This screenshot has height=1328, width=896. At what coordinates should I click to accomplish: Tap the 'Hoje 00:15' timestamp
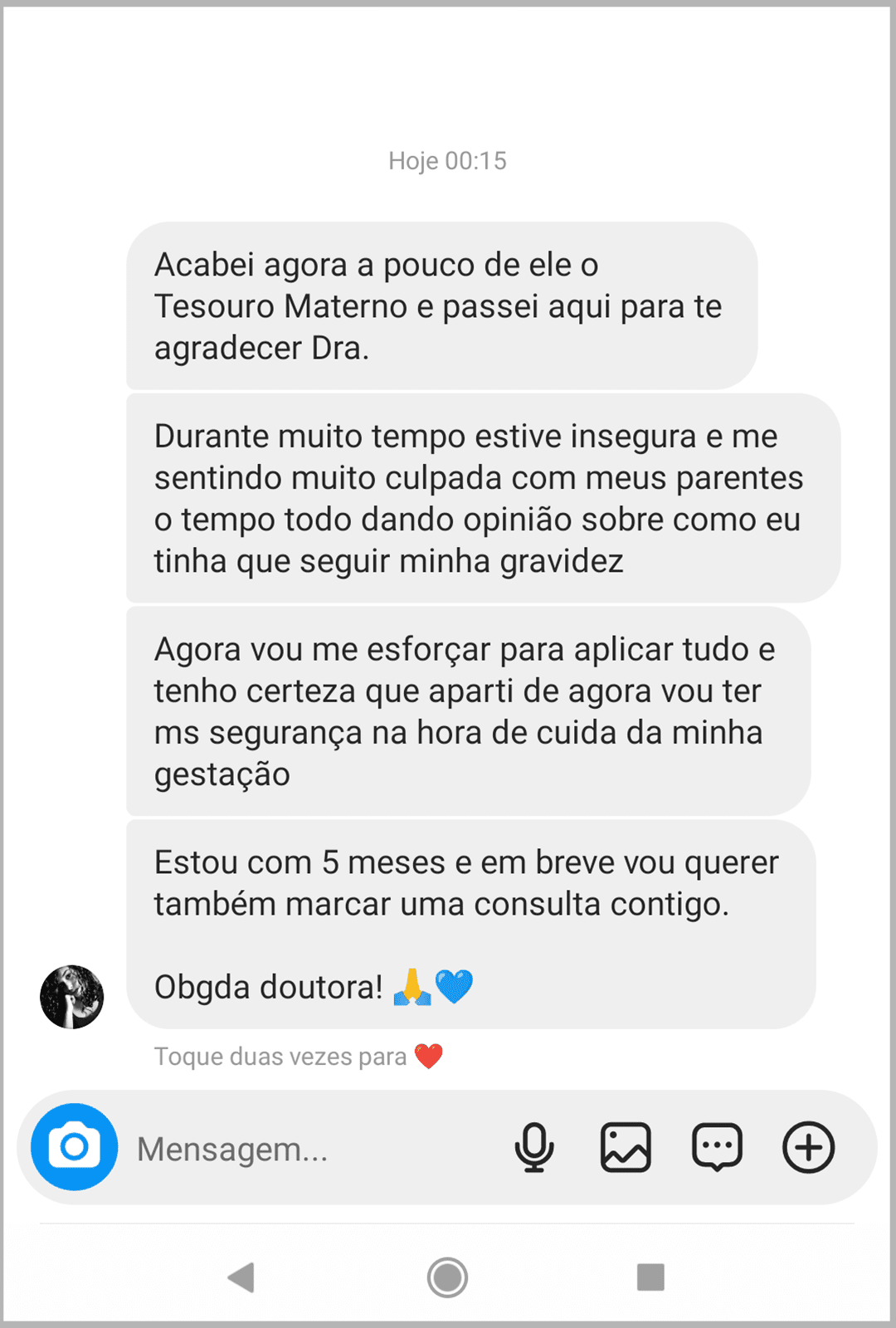[x=448, y=161]
